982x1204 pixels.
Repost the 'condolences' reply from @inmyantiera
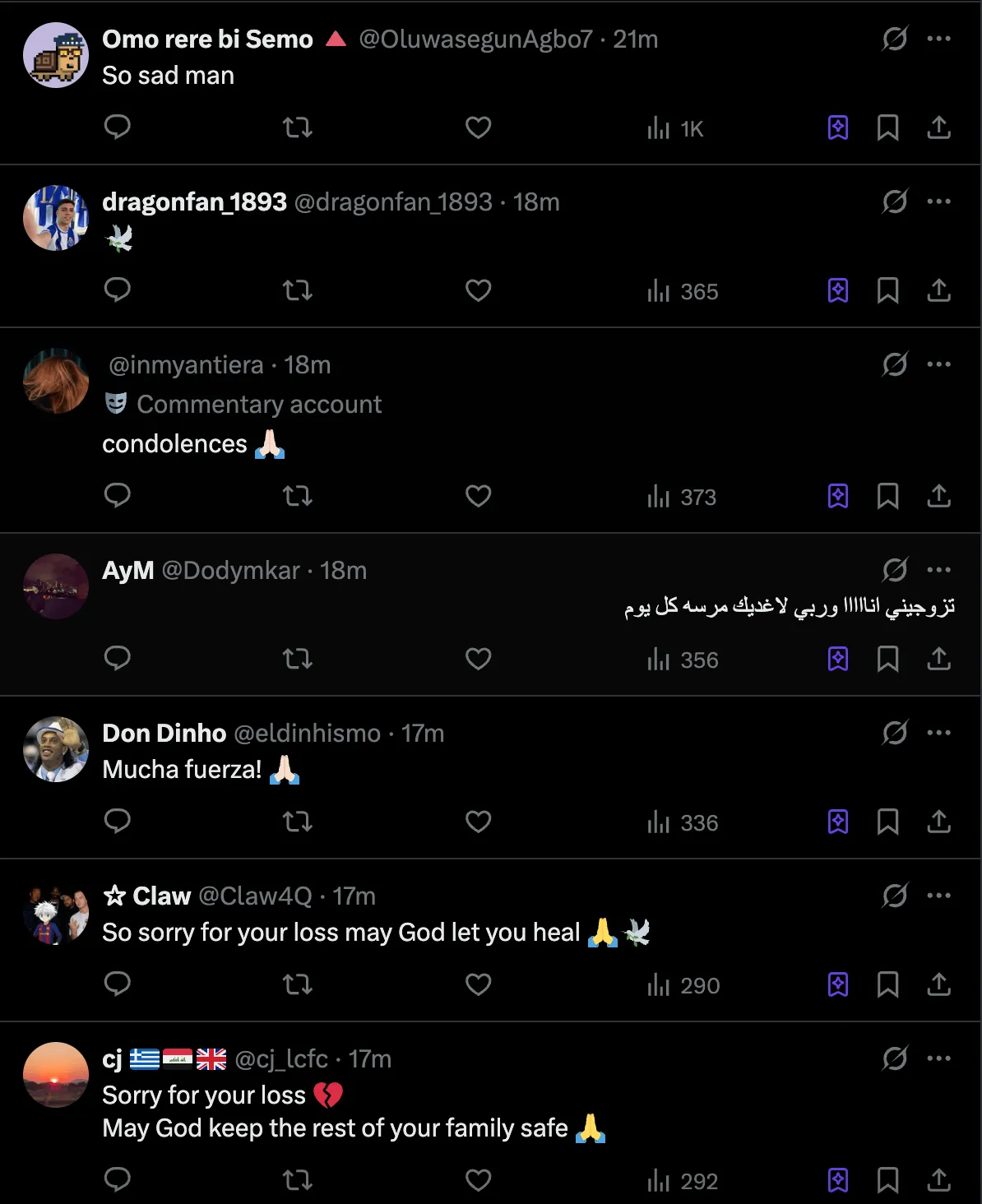pos(297,496)
